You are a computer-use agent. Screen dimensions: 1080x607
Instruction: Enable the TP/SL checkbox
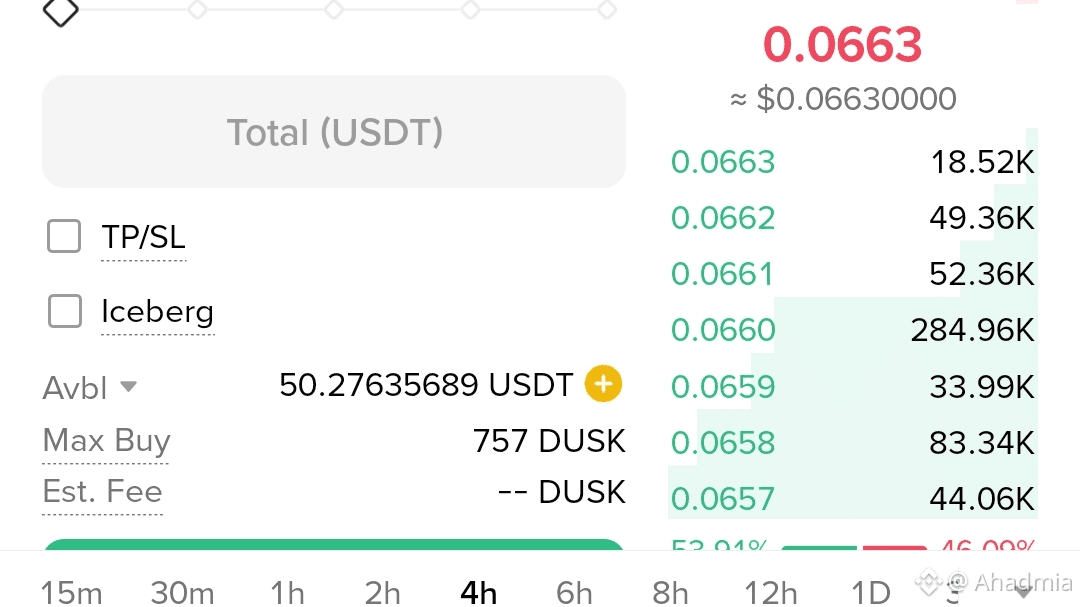point(64,236)
